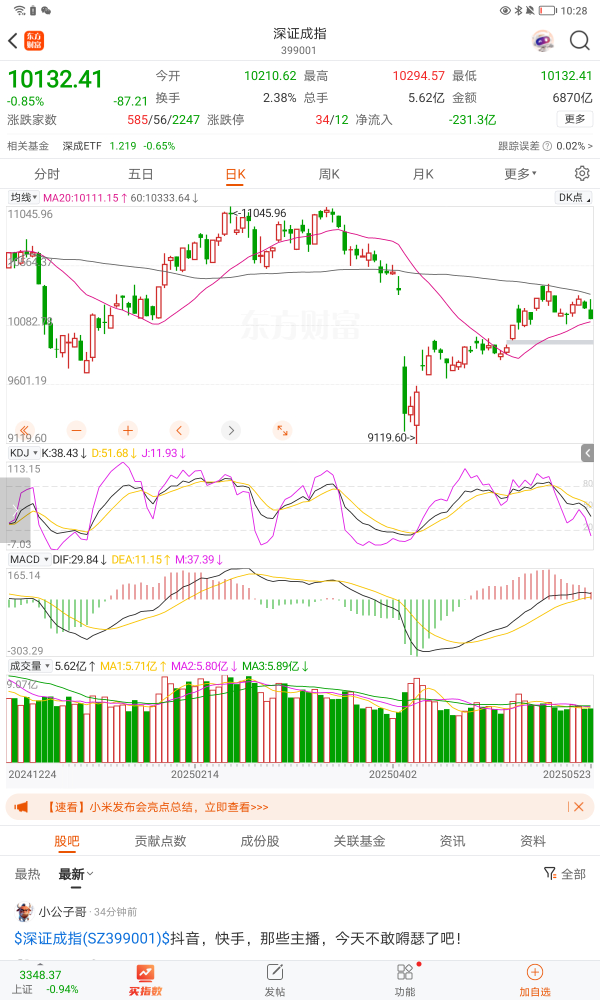
Task: Switch to the 成份股 tab
Action: pyautogui.click(x=260, y=841)
